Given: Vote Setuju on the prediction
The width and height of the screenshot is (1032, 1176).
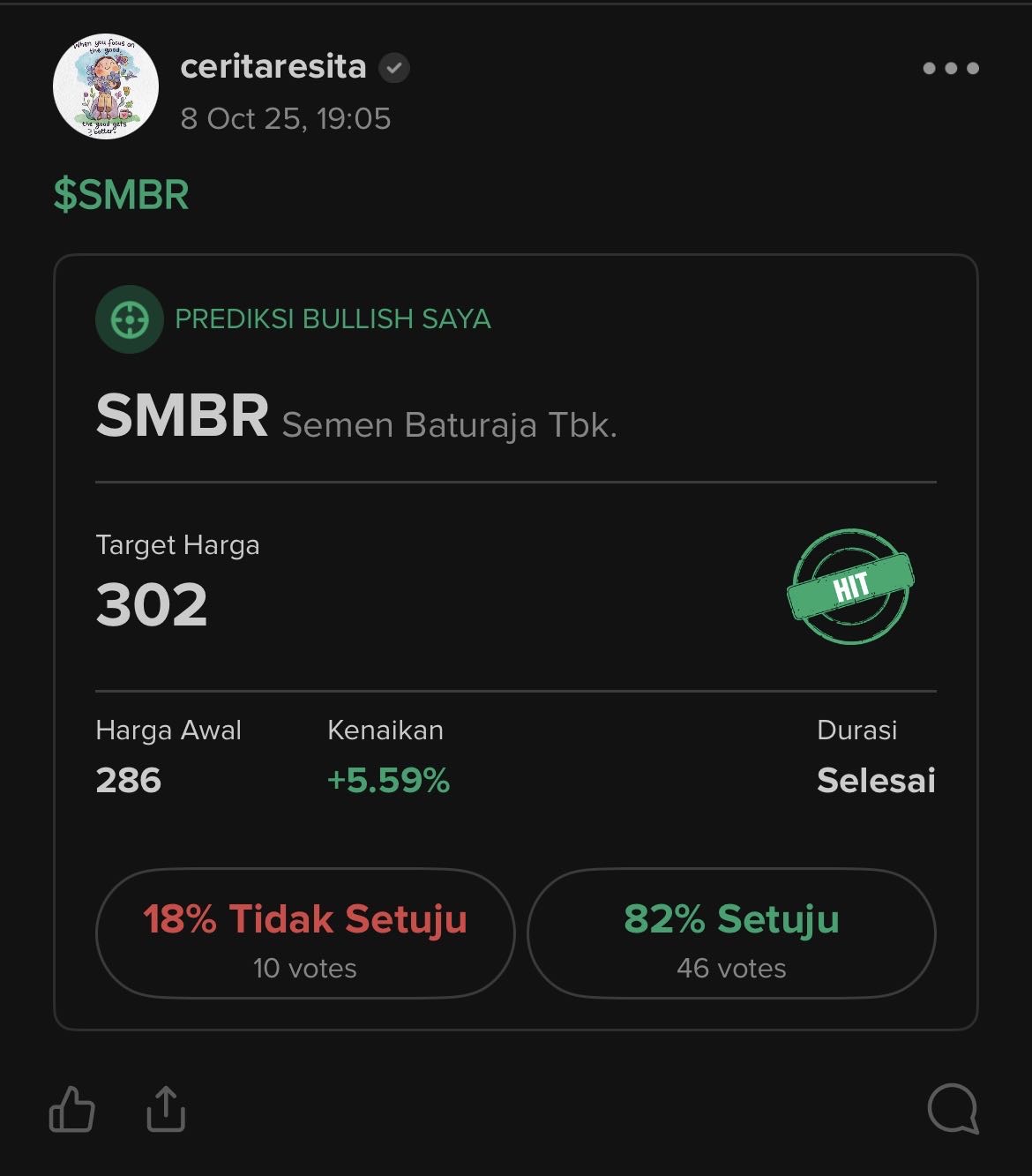Looking at the screenshot, I should pyautogui.click(x=731, y=933).
